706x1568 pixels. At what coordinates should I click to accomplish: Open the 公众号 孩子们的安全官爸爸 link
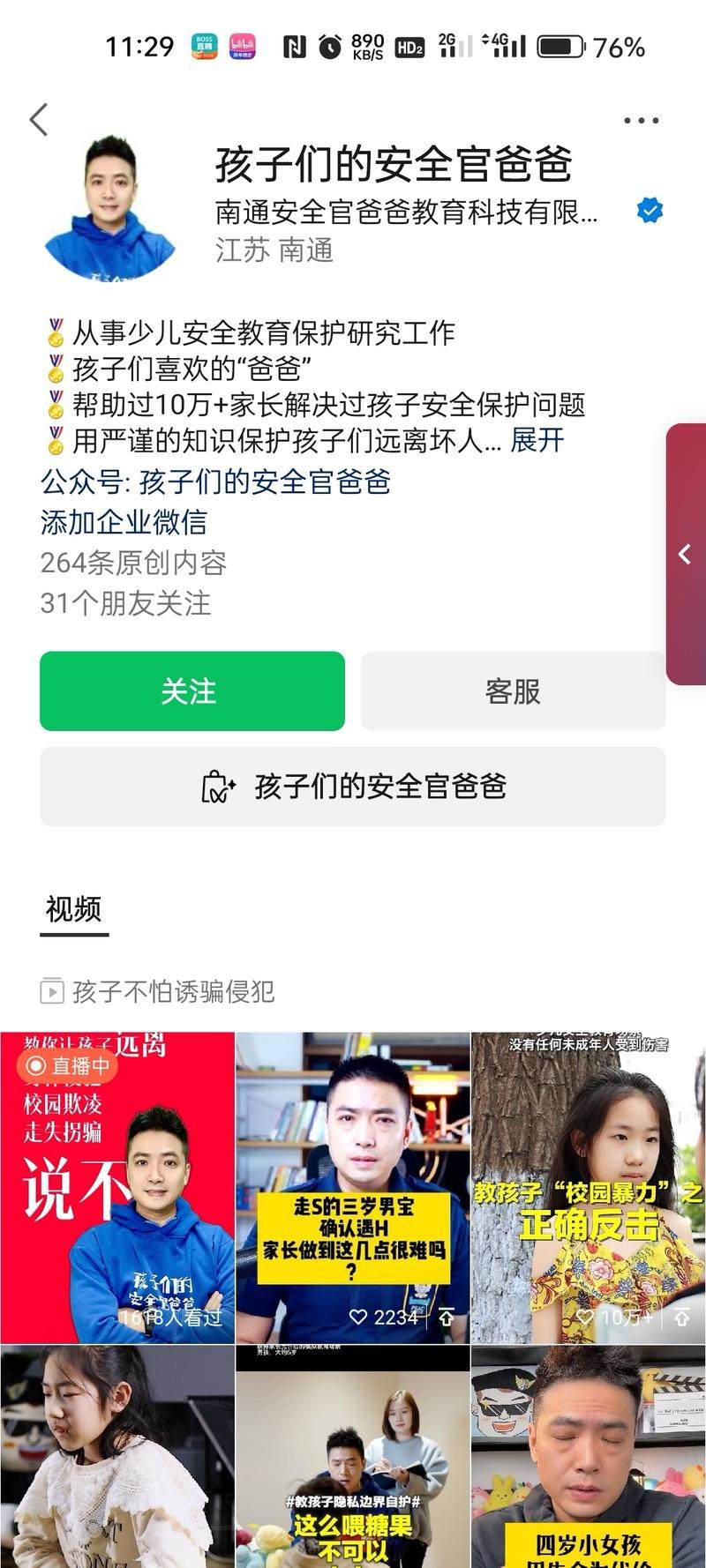[215, 482]
